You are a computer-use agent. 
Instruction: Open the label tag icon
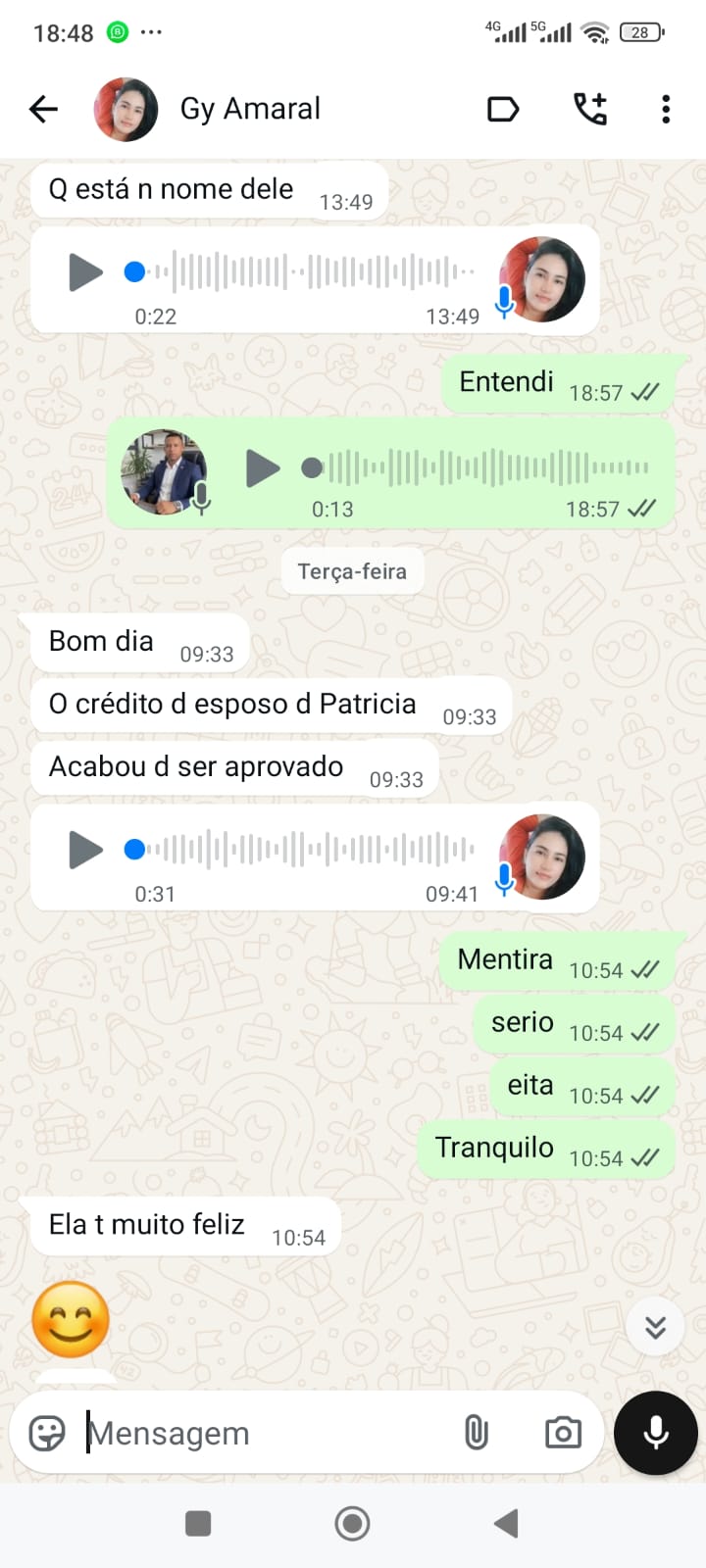[503, 109]
